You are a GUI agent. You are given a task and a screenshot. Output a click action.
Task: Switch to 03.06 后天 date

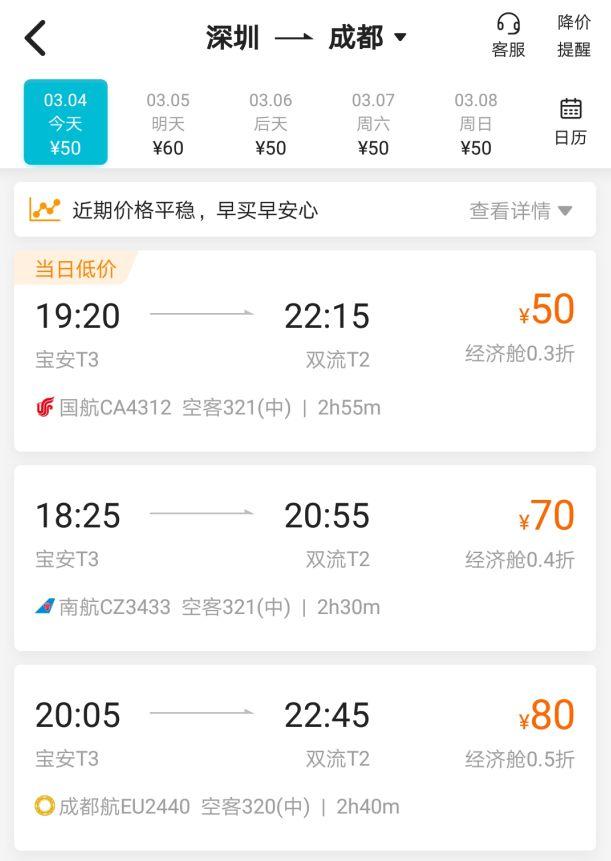[270, 123]
